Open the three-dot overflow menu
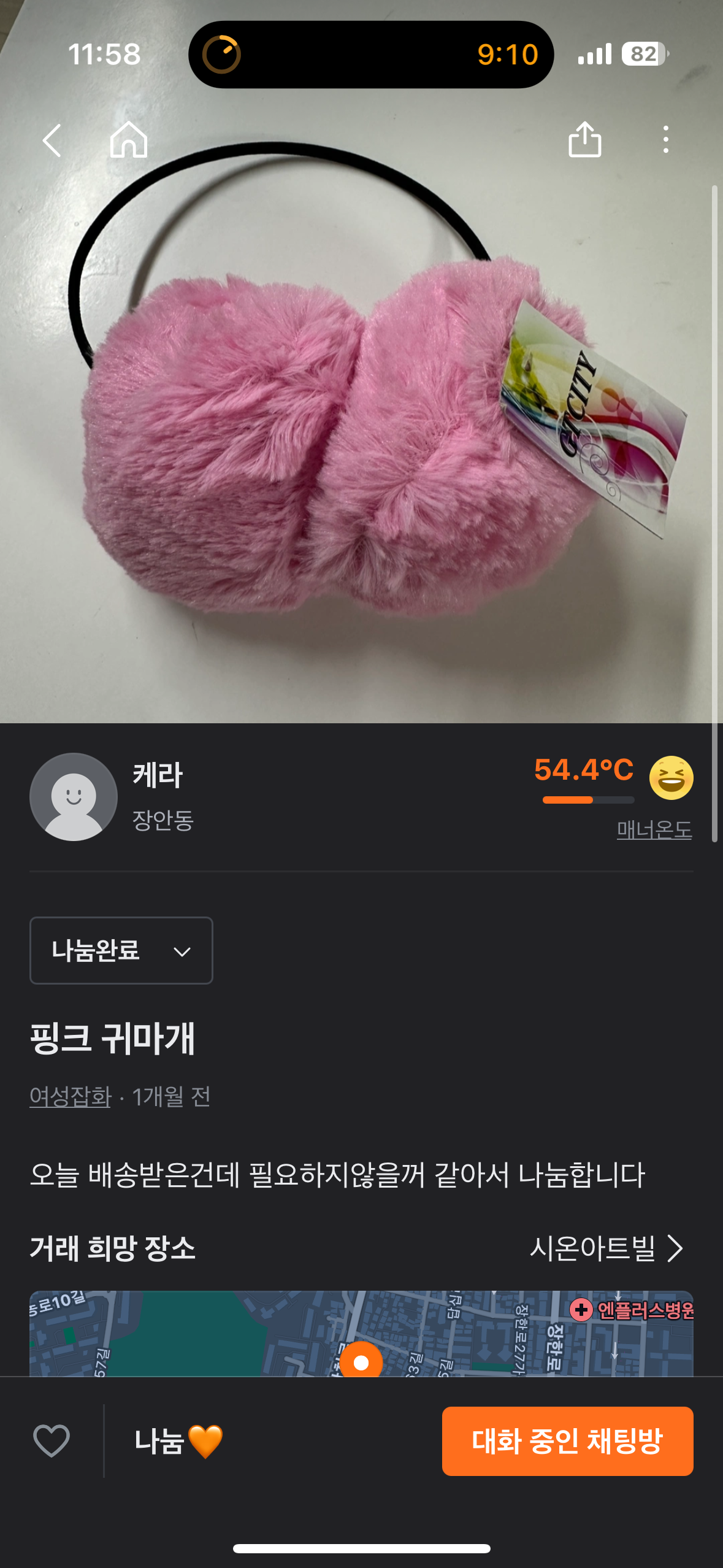723x1568 pixels. [x=665, y=140]
